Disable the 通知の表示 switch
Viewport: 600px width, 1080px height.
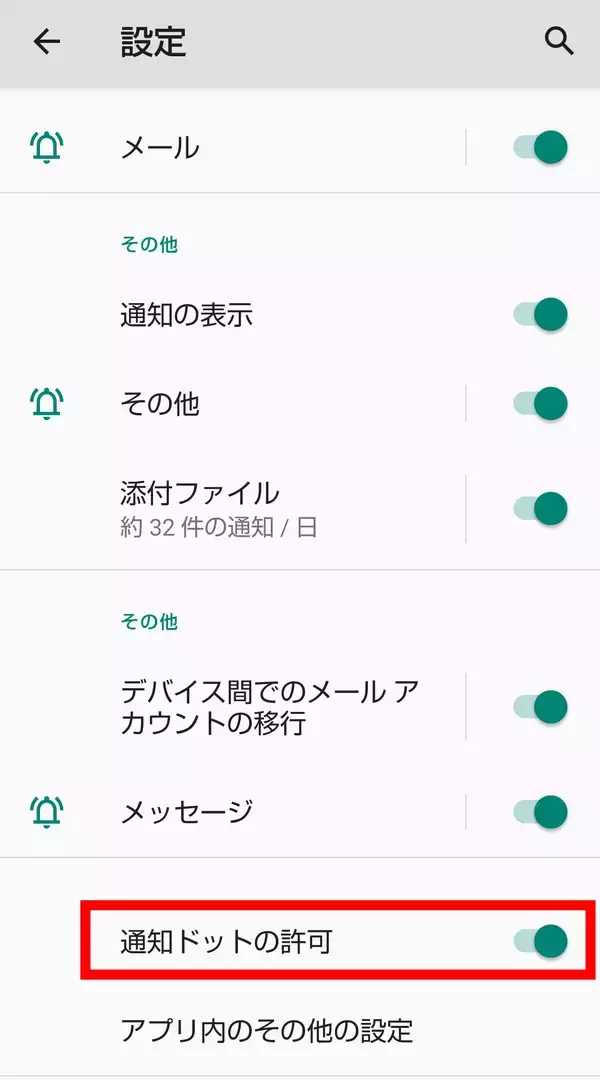(541, 315)
